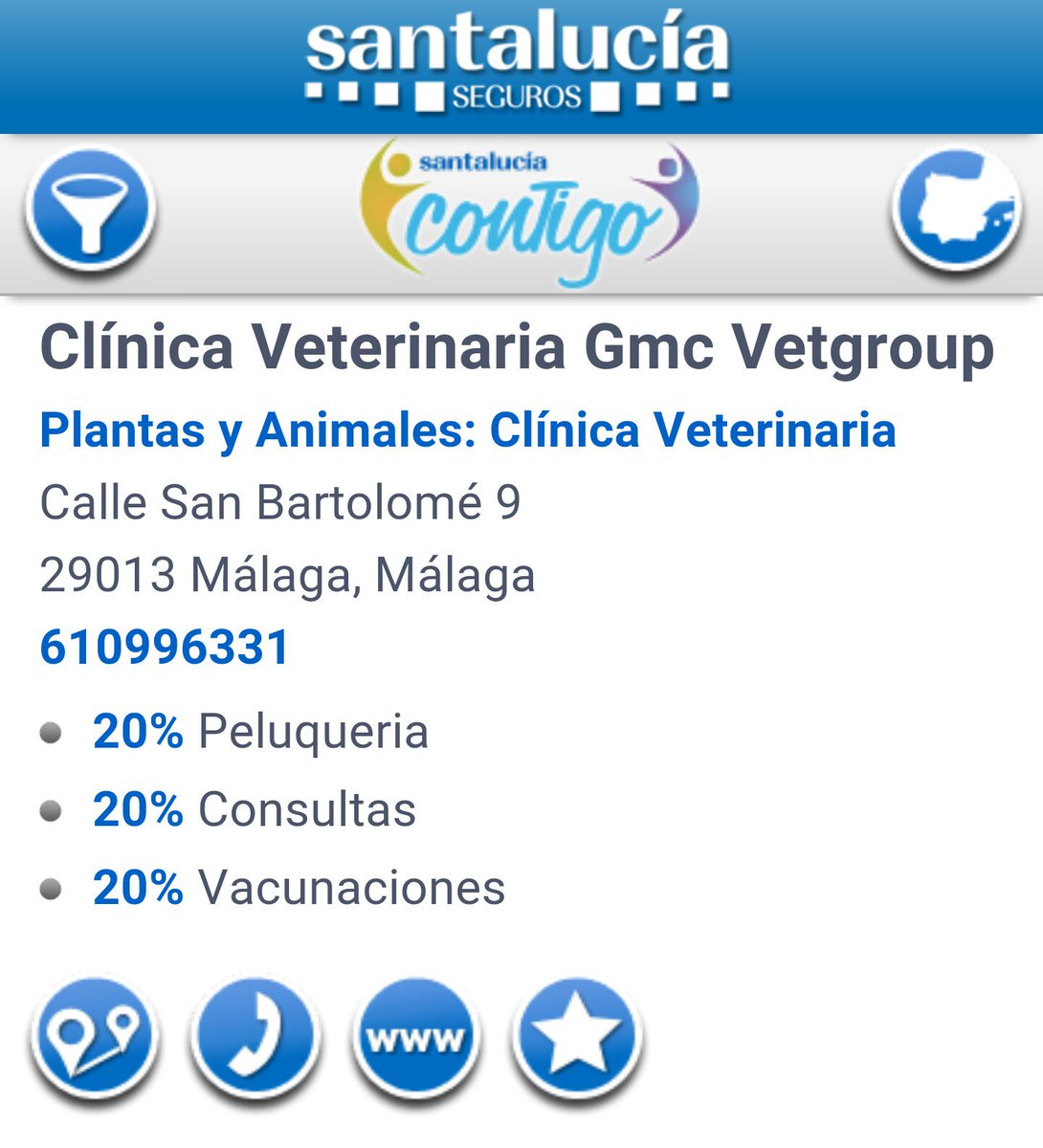Get directions to the clinic
The image size is (1043, 1148).
click(94, 1038)
